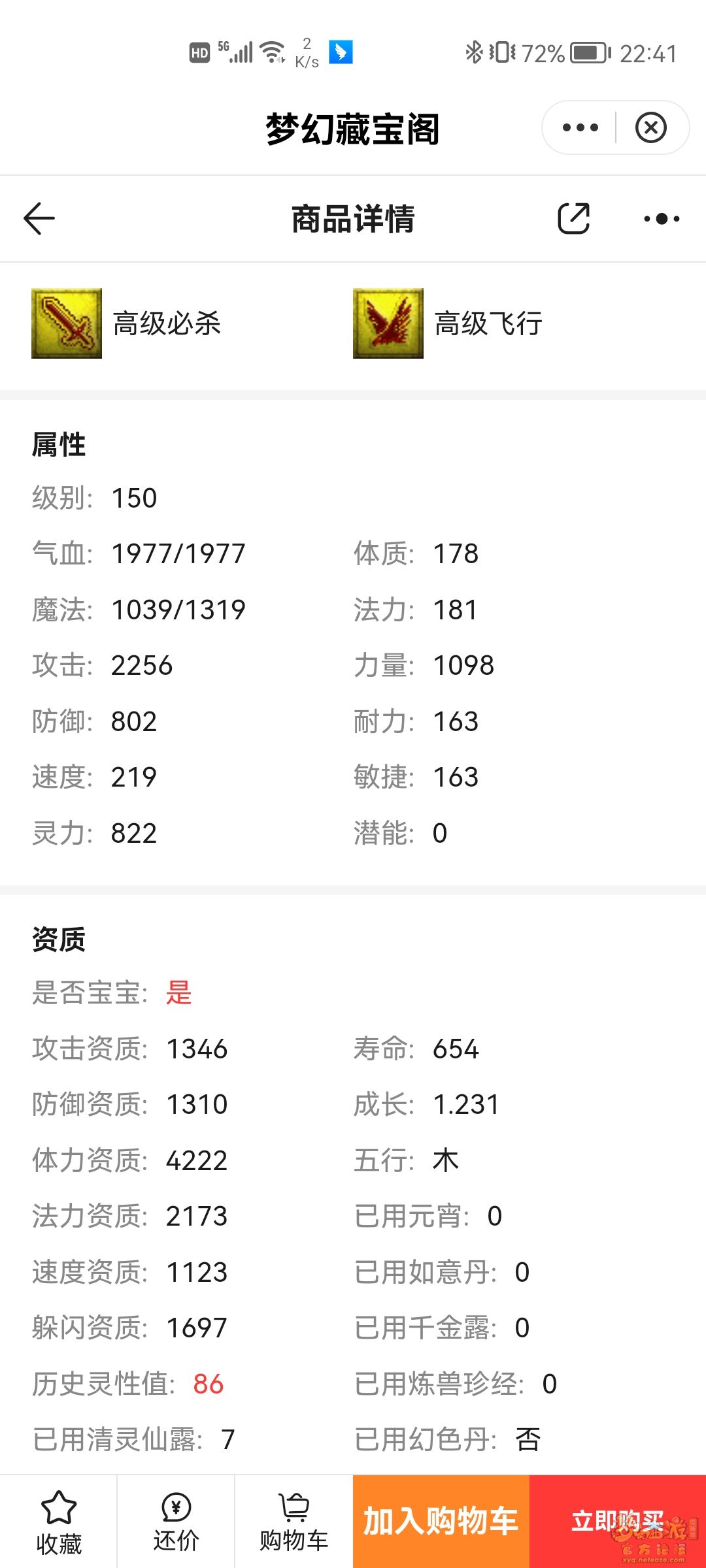Open the 购物车 shopping cart
706x1568 pixels.
pos(294,1522)
